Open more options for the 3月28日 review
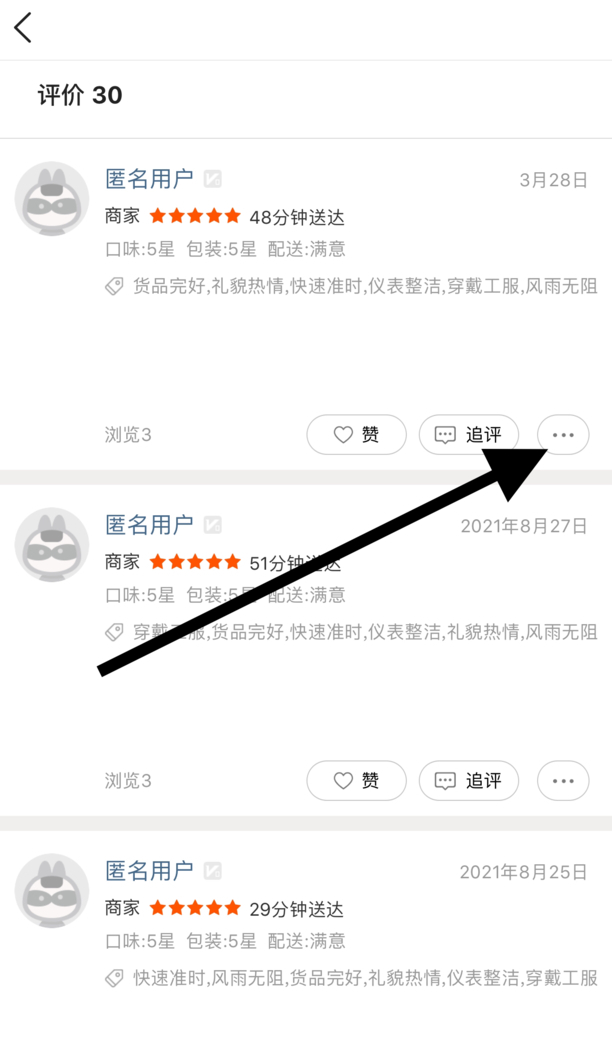 (563, 435)
